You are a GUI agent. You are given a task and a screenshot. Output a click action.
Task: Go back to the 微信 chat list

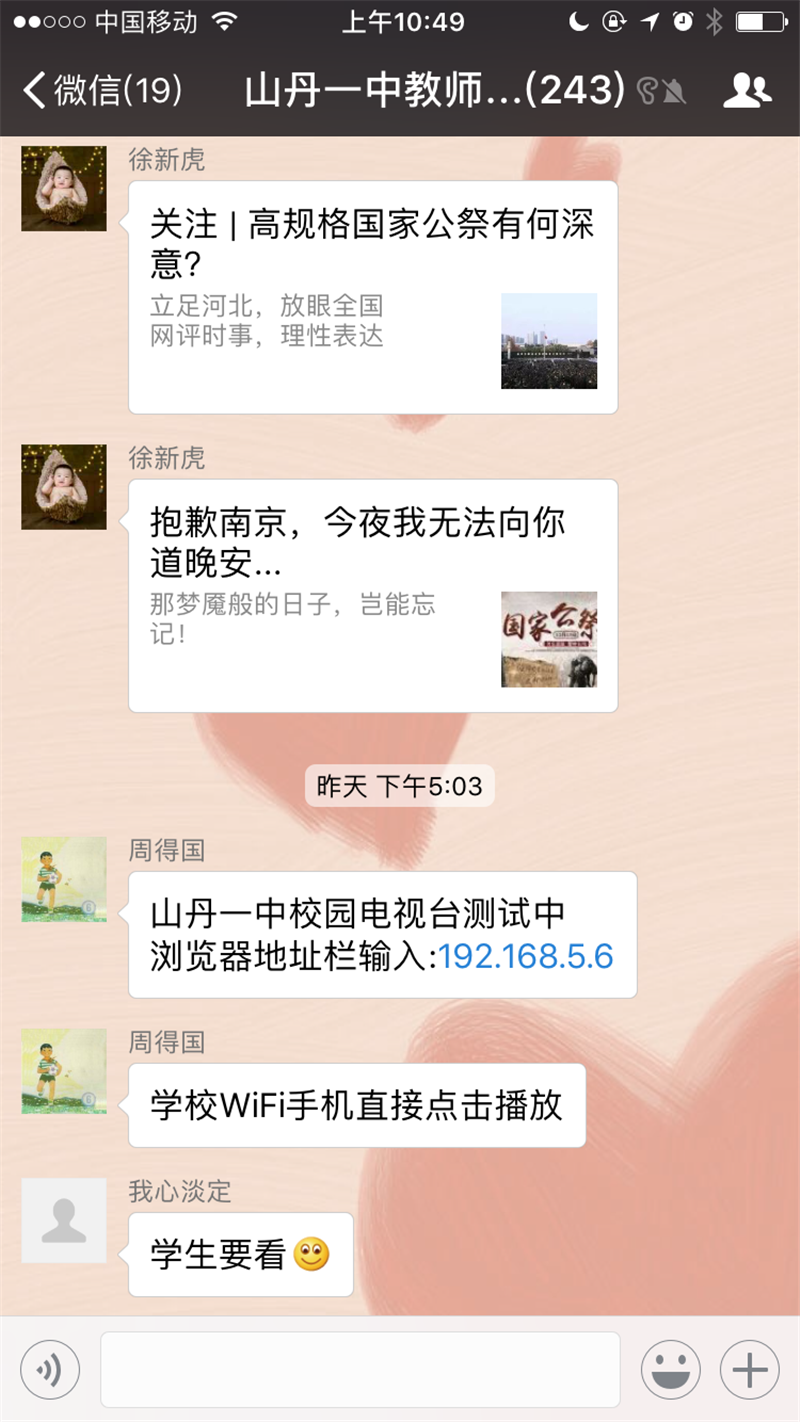[x=100, y=91]
